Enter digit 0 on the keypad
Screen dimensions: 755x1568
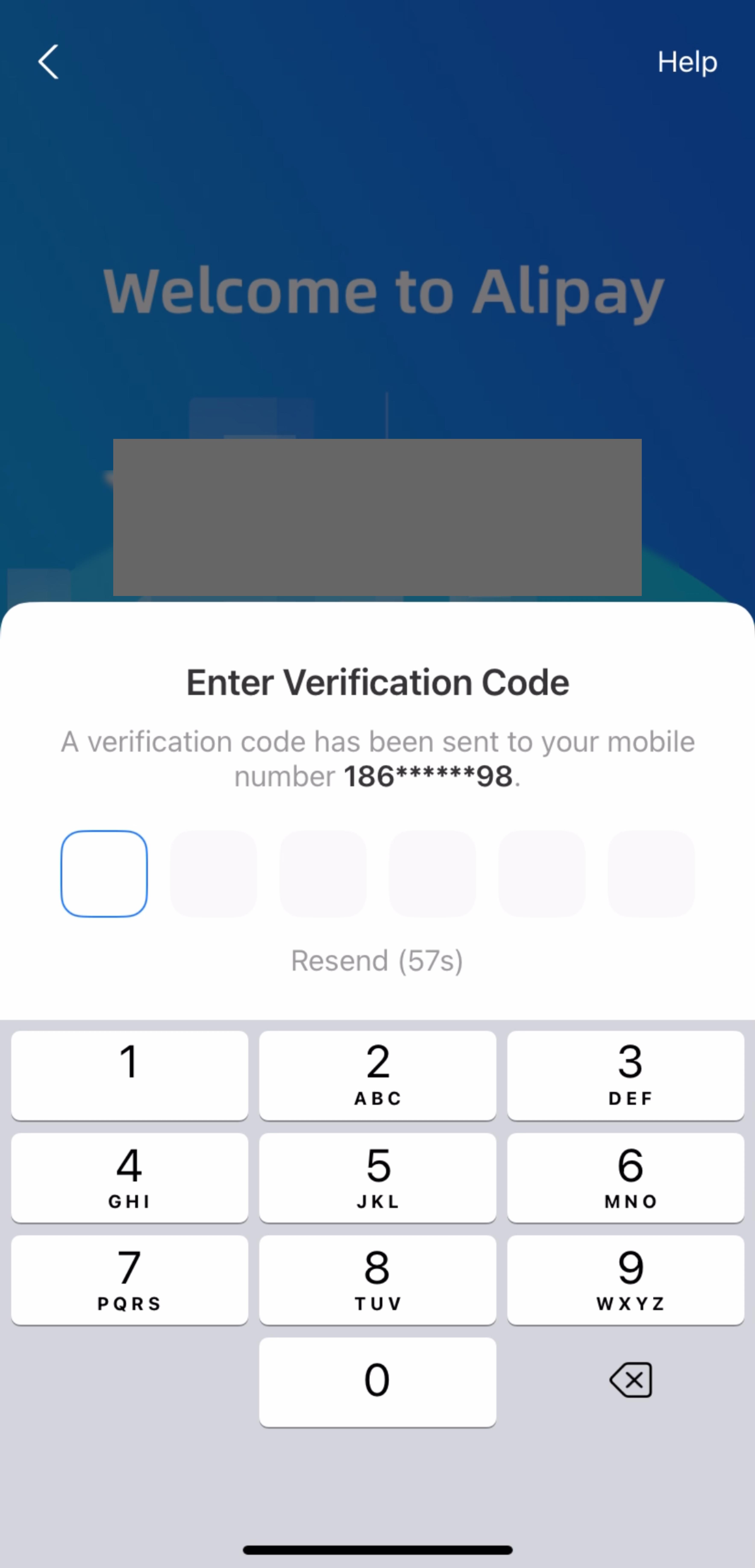pyautogui.click(x=377, y=1382)
